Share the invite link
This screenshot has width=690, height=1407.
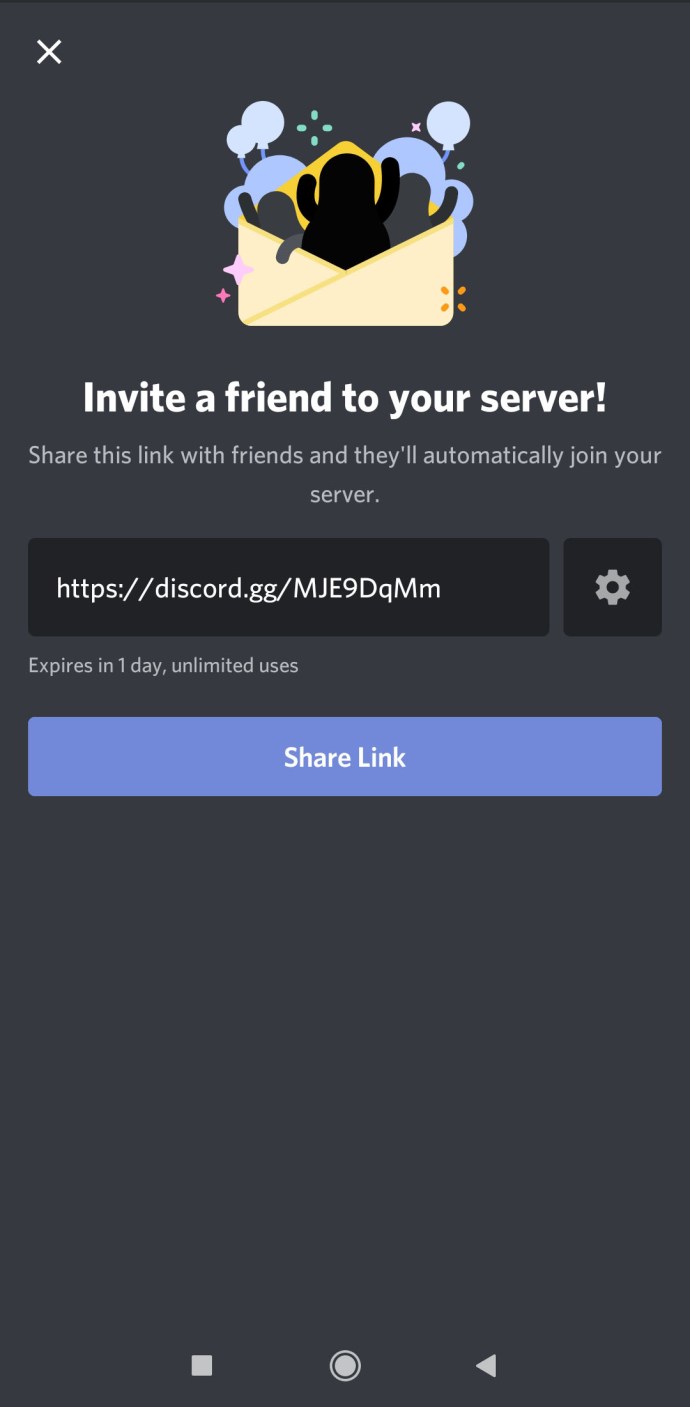pyautogui.click(x=344, y=757)
